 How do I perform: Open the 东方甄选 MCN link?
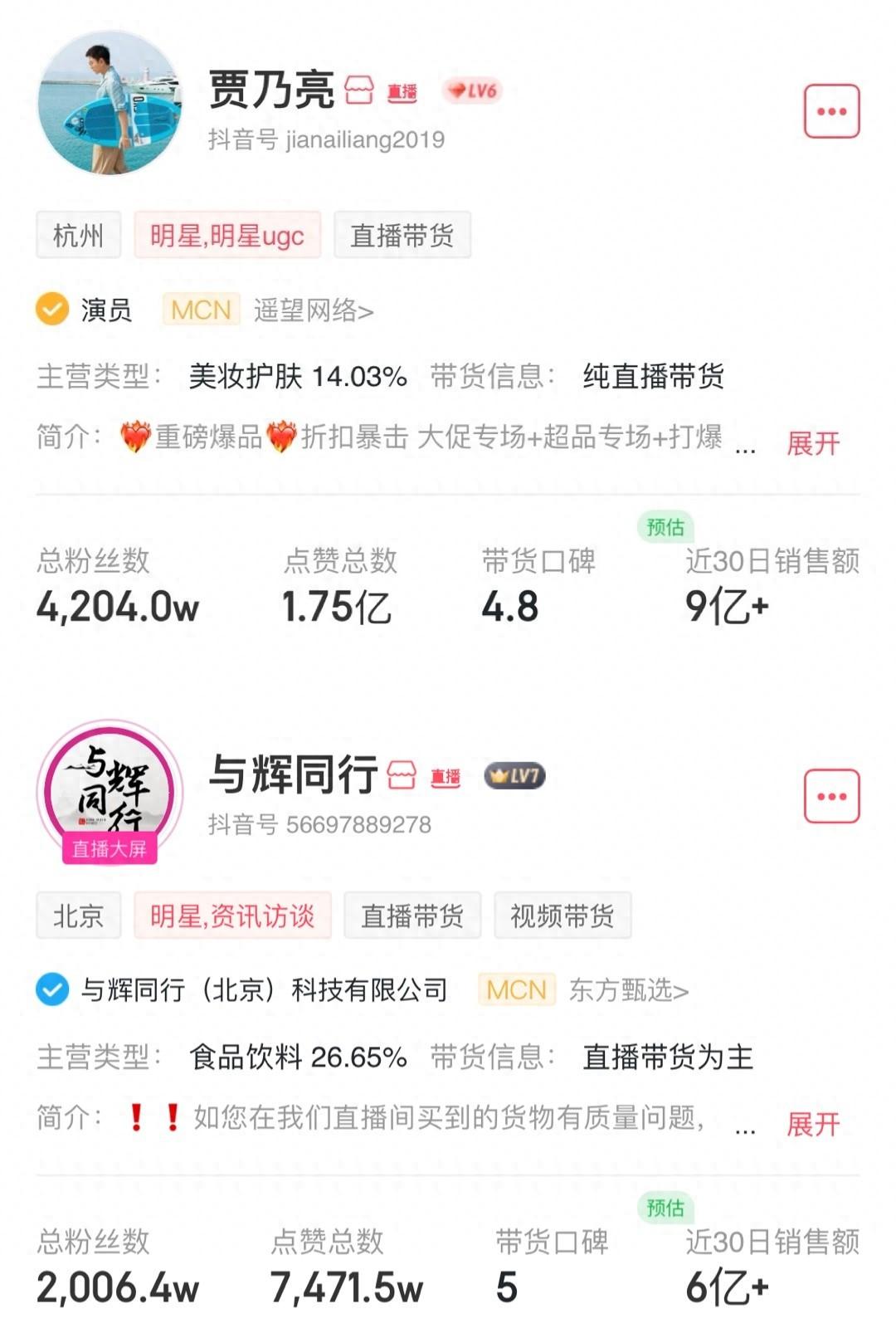(x=628, y=990)
